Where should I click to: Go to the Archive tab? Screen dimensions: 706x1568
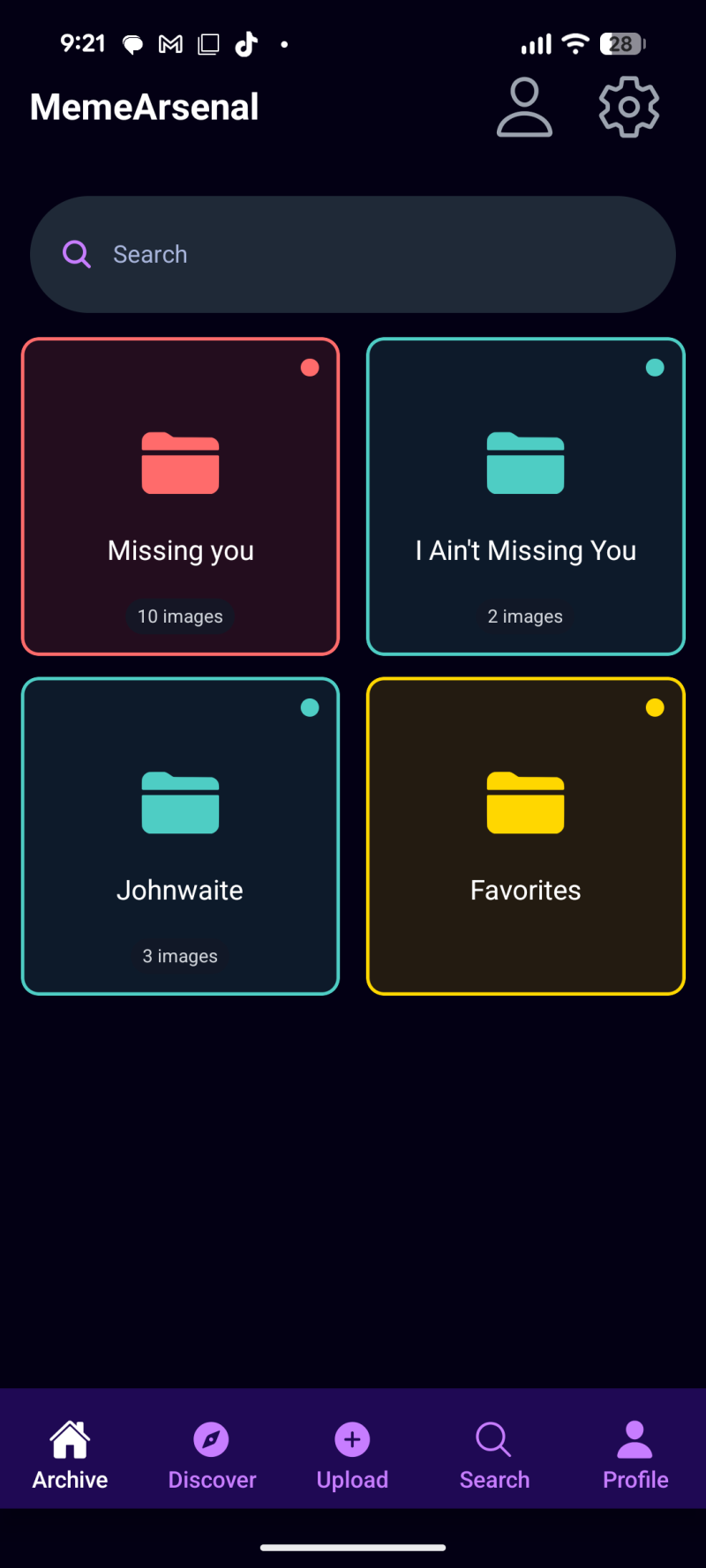pyautogui.click(x=71, y=1455)
